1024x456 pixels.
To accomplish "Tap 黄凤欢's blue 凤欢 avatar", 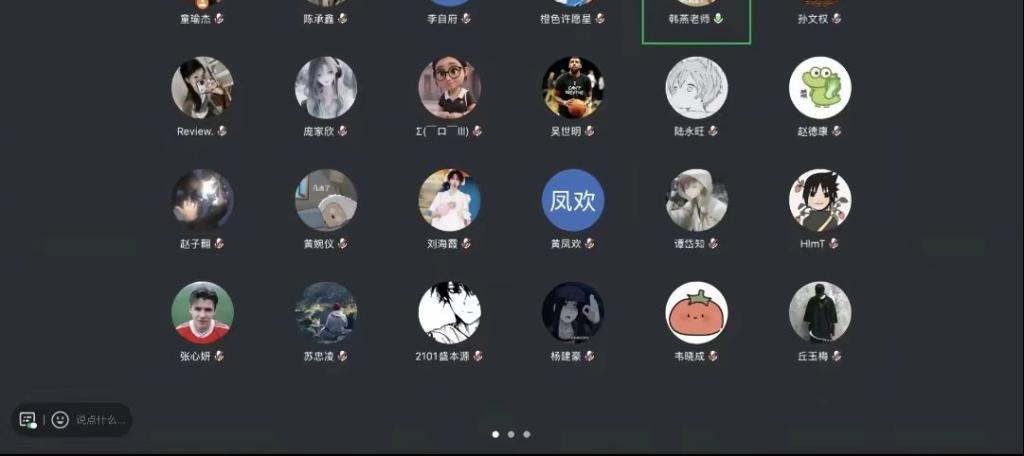I will (573, 200).
